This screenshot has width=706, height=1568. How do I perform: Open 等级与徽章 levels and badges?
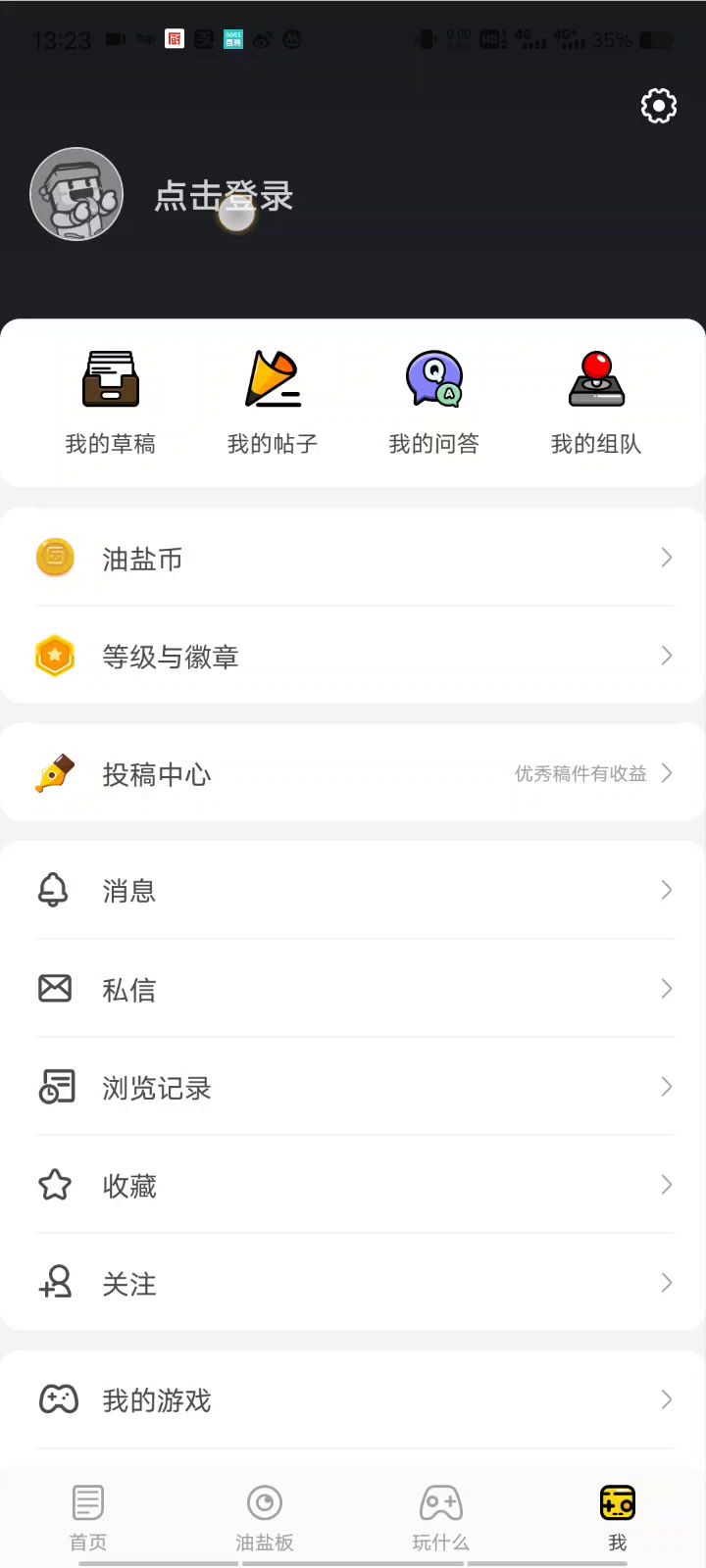click(353, 656)
